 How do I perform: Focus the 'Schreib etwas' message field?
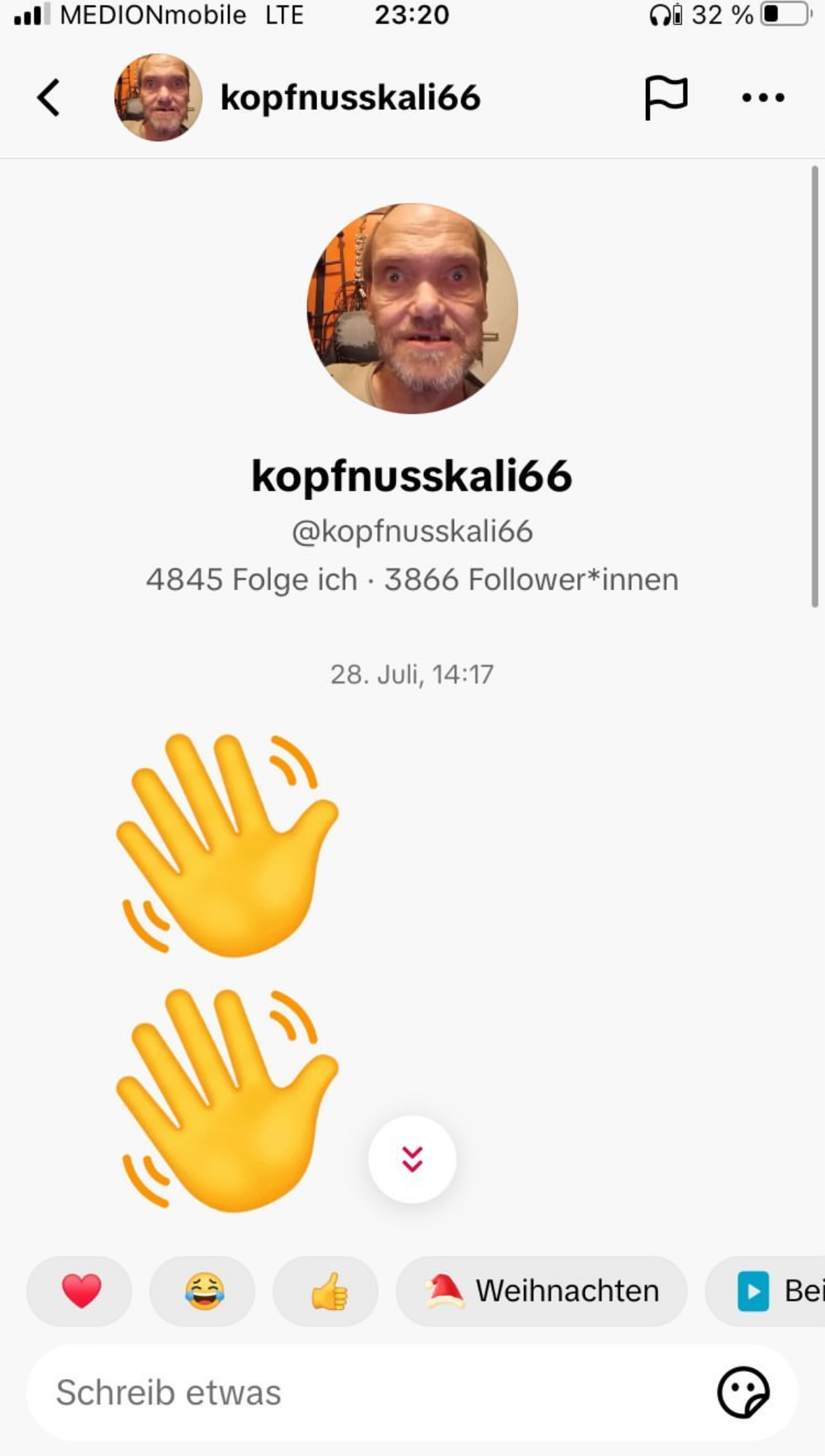[x=364, y=1392]
